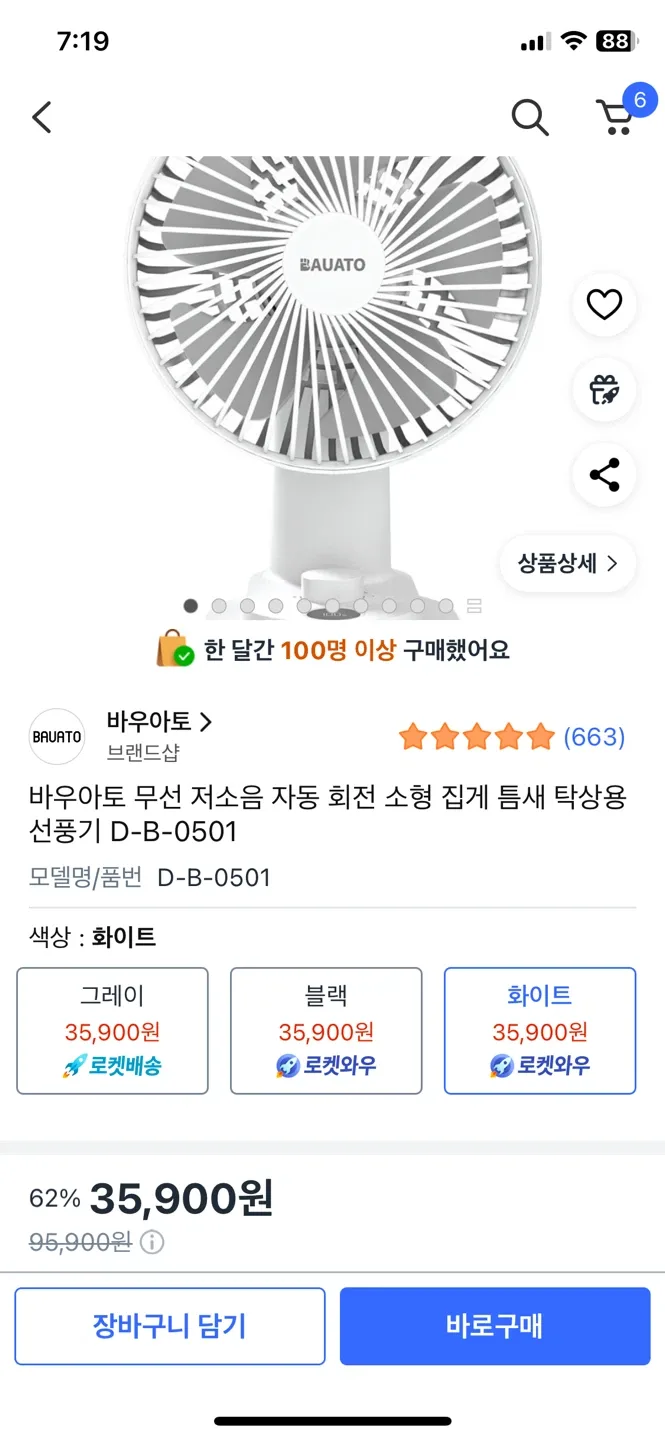Screen dimensions: 665x1440
Task: Jump to 상품상세 product details
Action: click(x=567, y=563)
